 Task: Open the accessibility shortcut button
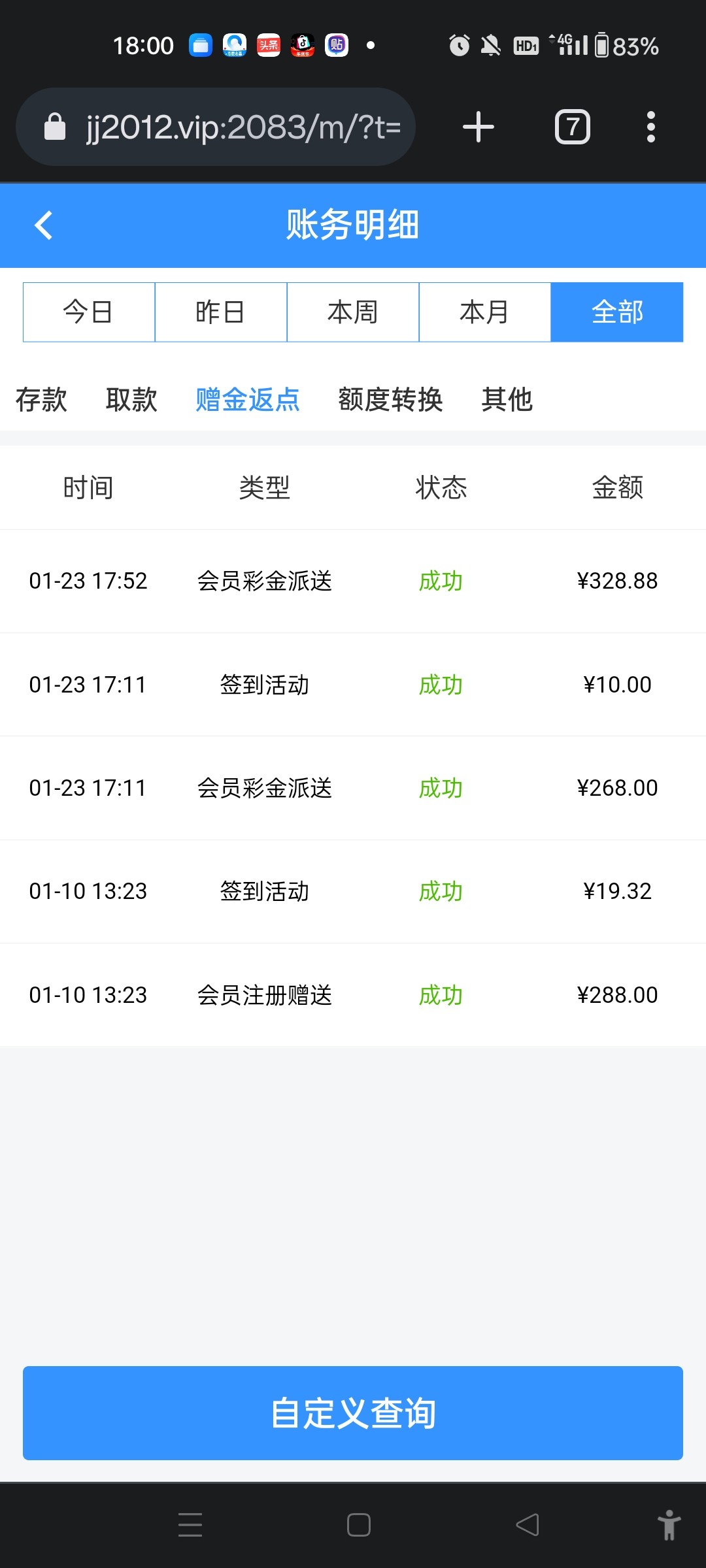tap(669, 1525)
